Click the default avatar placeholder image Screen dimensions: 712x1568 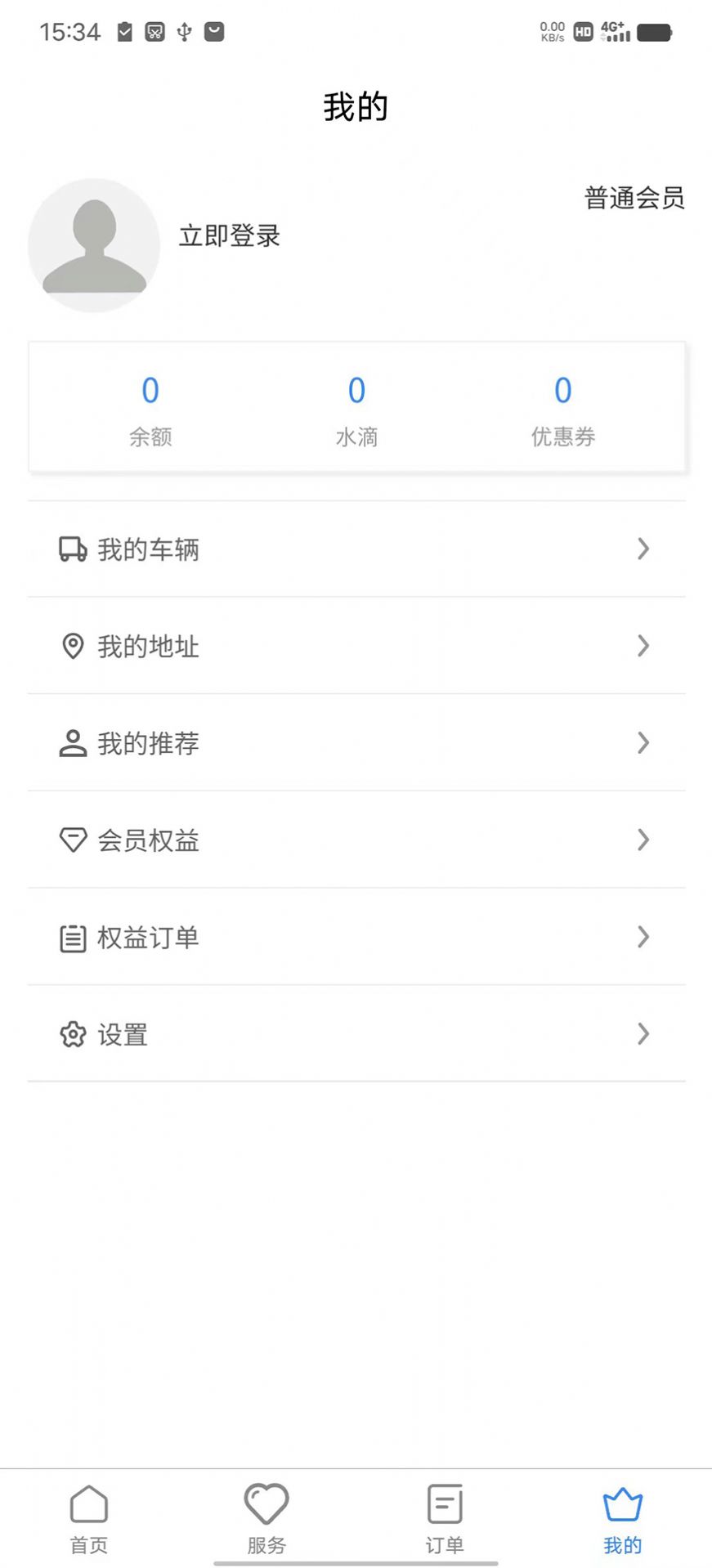pos(94,245)
